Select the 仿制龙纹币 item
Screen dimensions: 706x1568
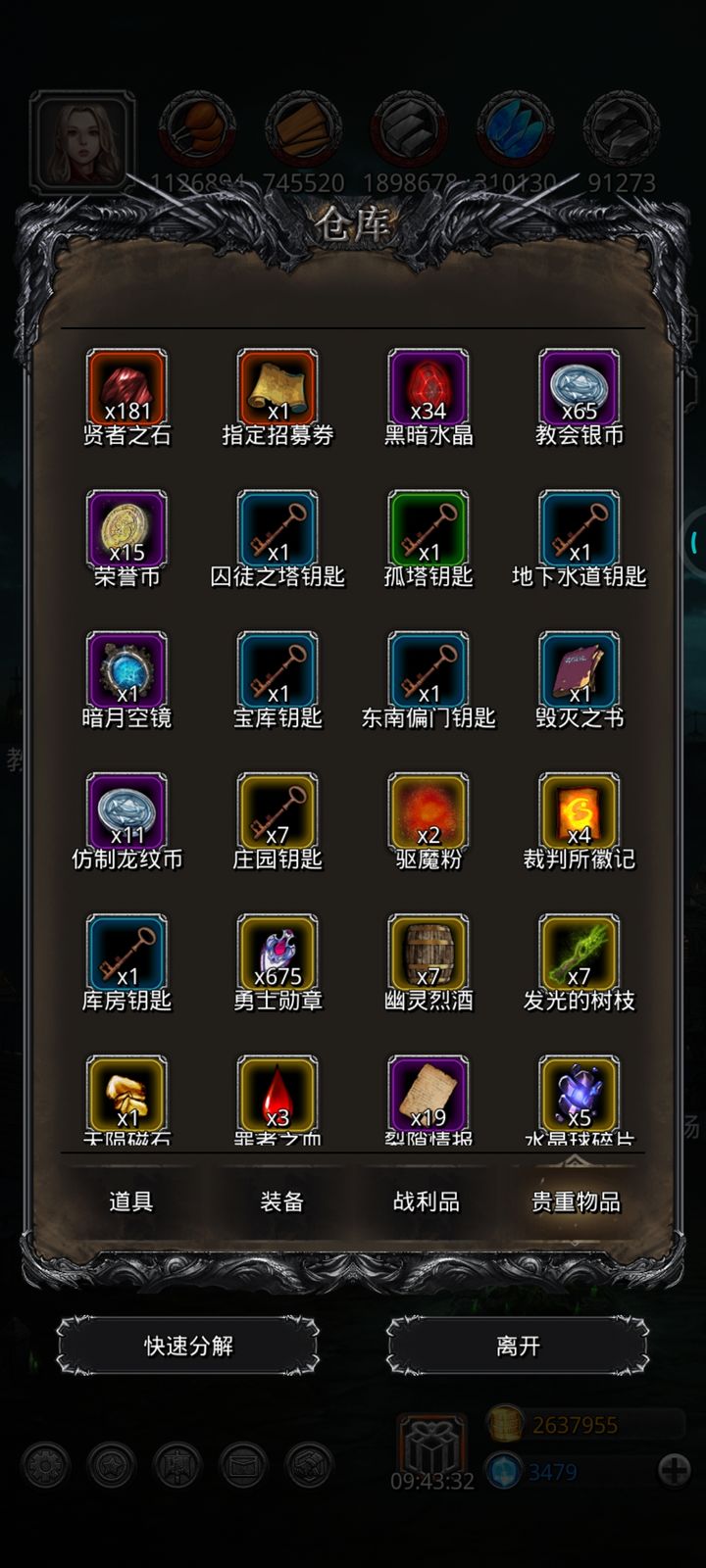(126, 811)
